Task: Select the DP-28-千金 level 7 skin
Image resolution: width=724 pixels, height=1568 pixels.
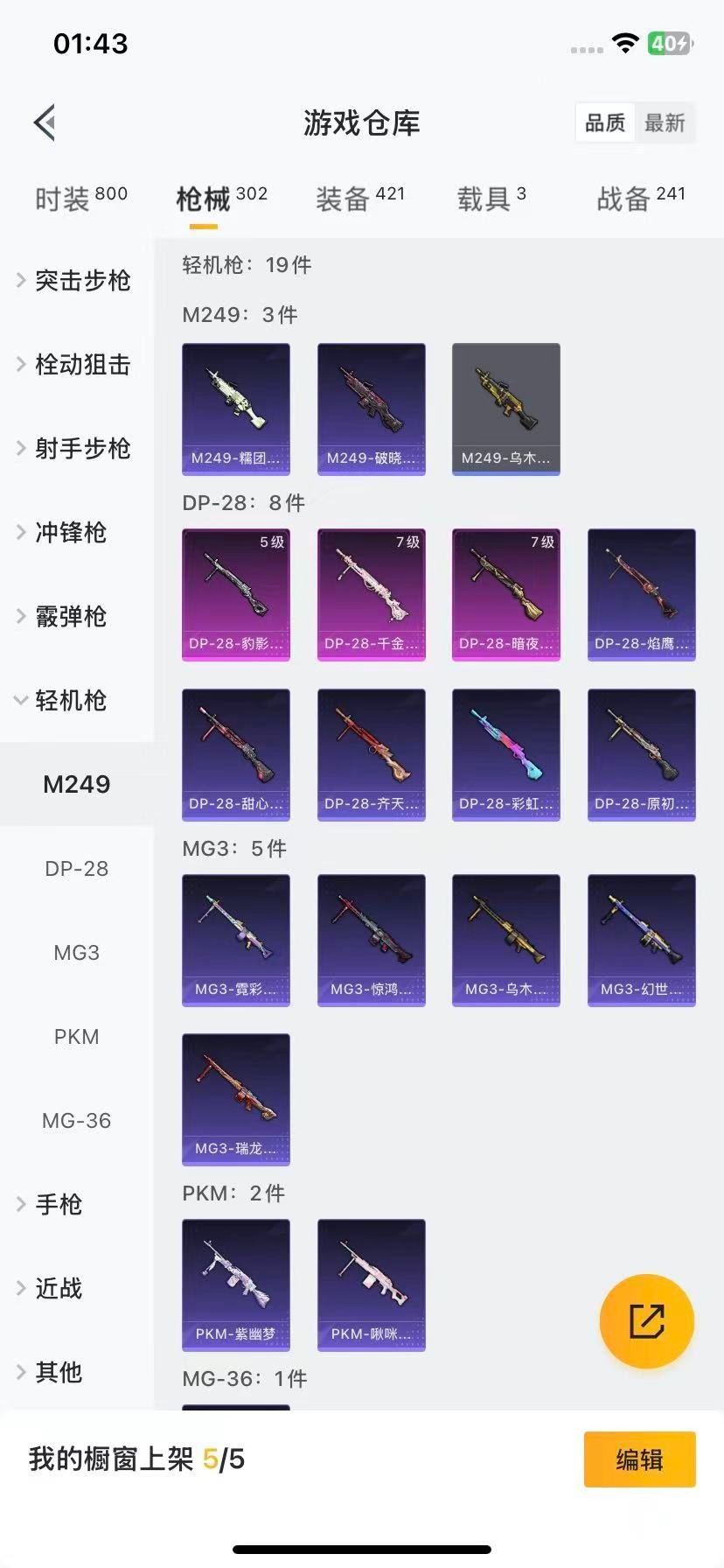Action: coord(371,594)
